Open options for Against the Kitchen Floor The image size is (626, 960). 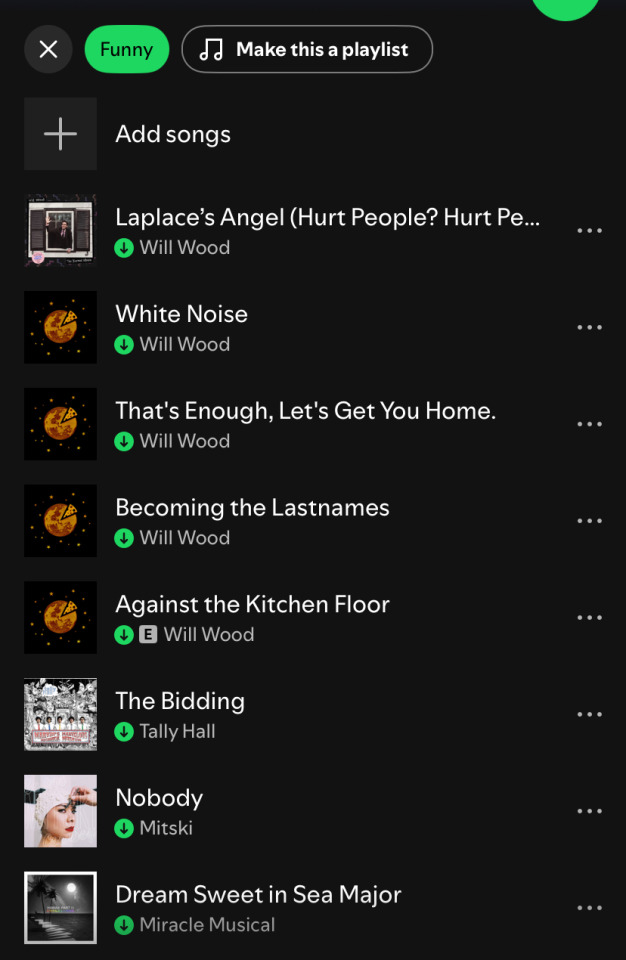[590, 618]
